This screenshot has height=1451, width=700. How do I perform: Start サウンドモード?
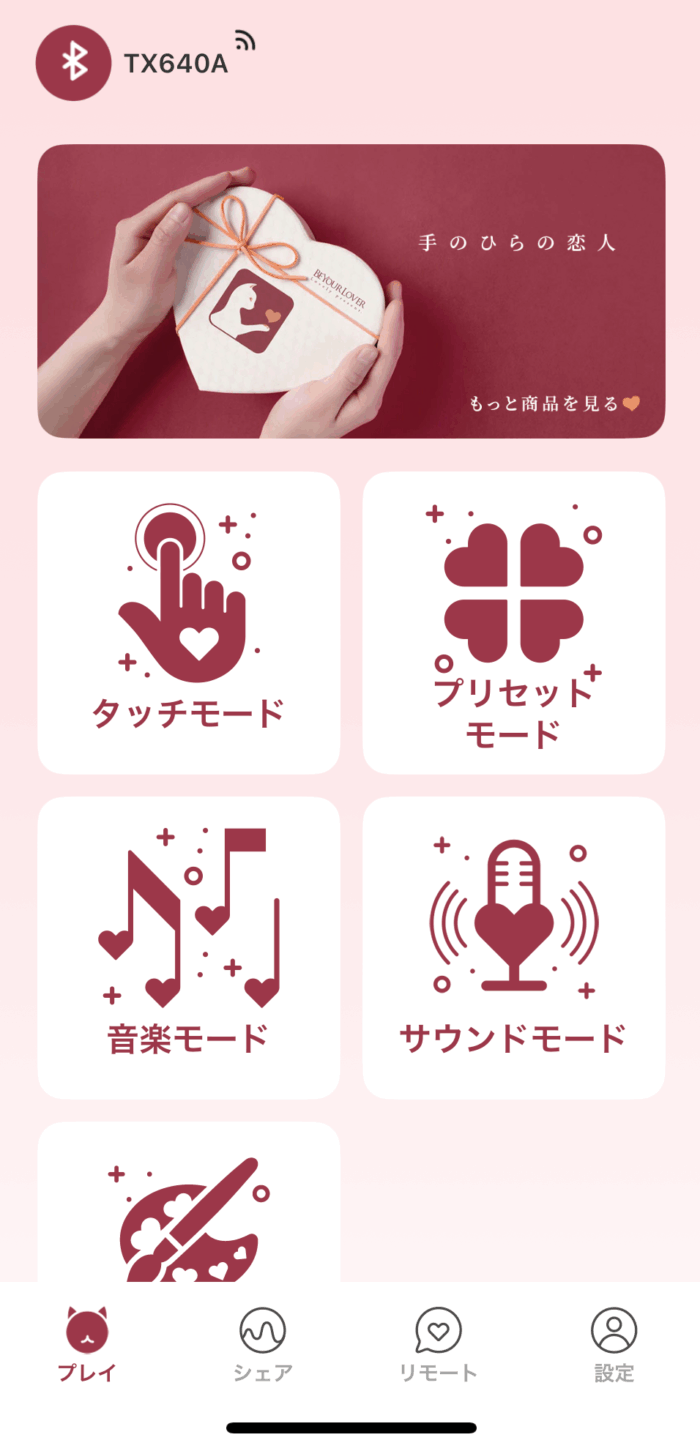pos(513,947)
